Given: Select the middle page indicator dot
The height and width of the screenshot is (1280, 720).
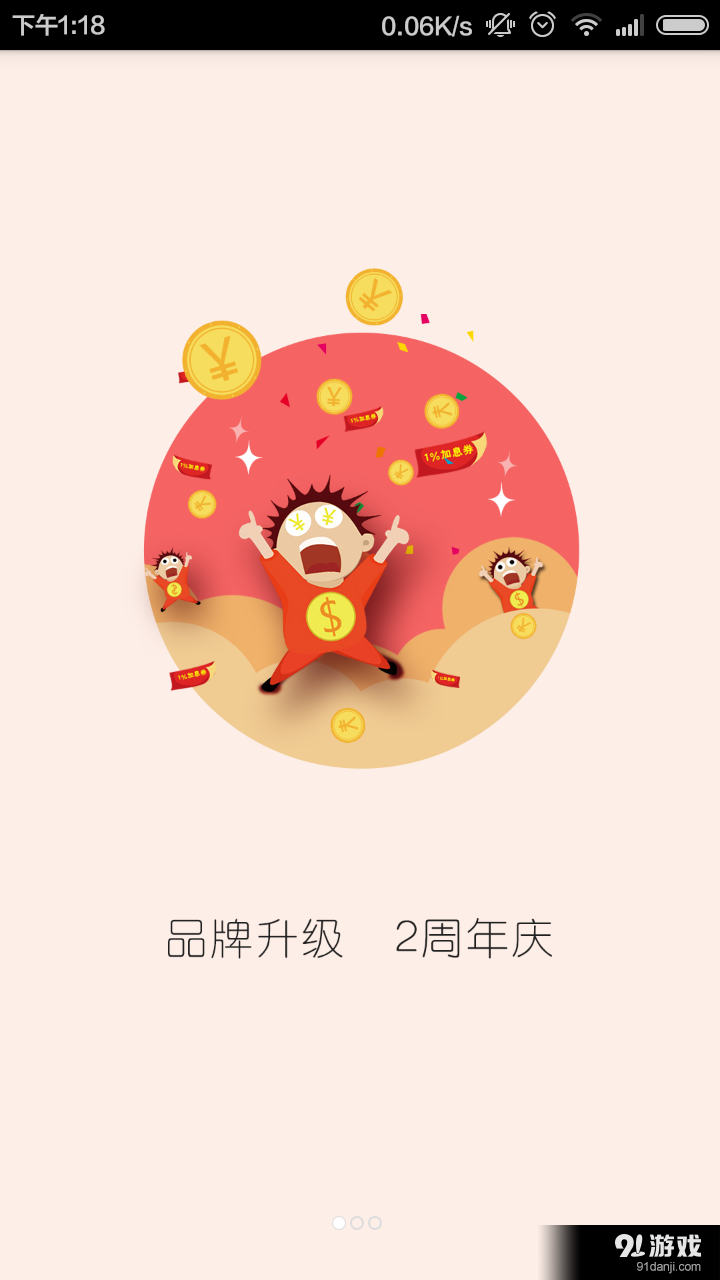Looking at the screenshot, I should pyautogui.click(x=356, y=1222).
